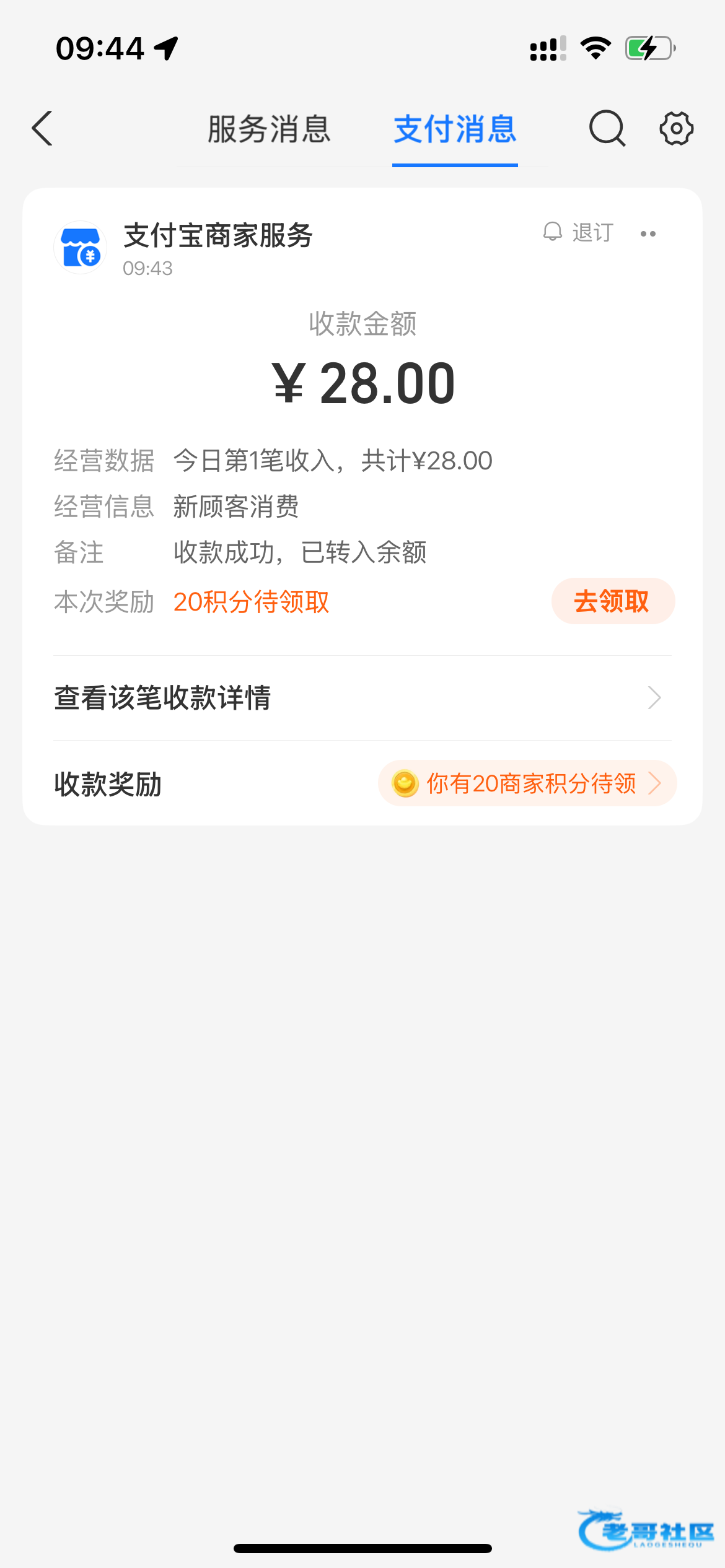Open 查看该笔收款详情 row
725x1568 pixels.
pyautogui.click(x=362, y=698)
